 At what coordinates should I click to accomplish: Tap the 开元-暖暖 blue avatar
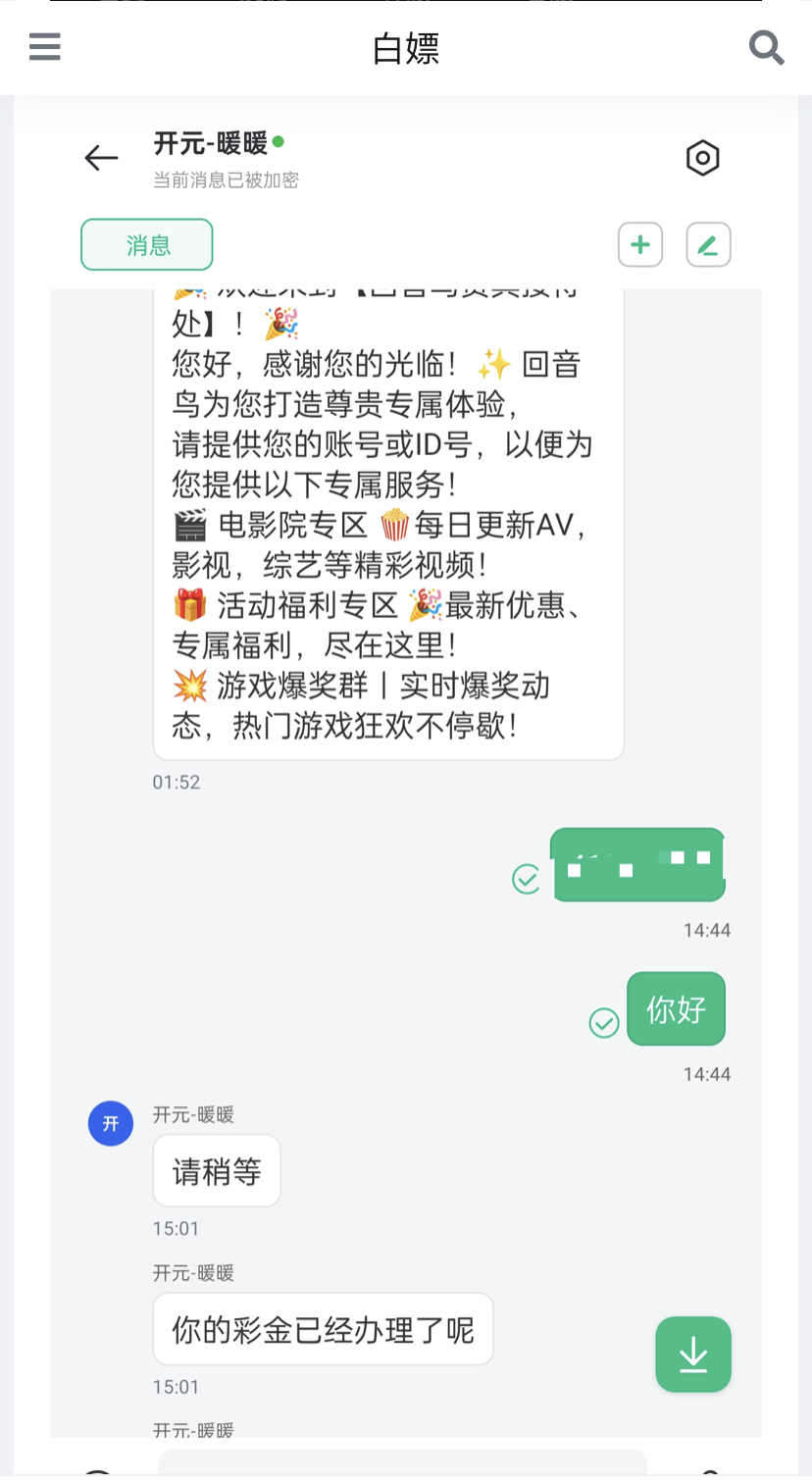(x=111, y=1123)
